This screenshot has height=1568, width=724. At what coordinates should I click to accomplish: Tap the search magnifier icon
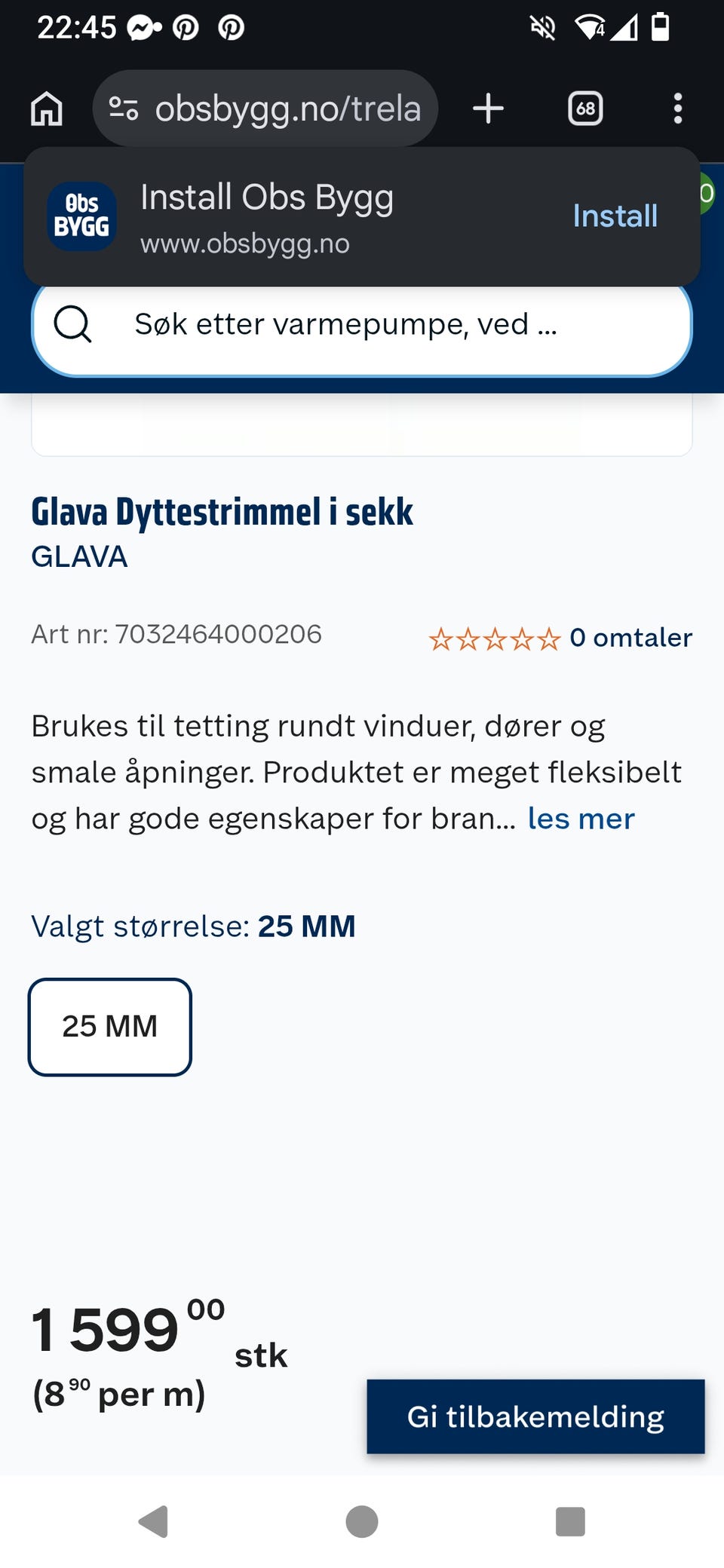tap(72, 326)
